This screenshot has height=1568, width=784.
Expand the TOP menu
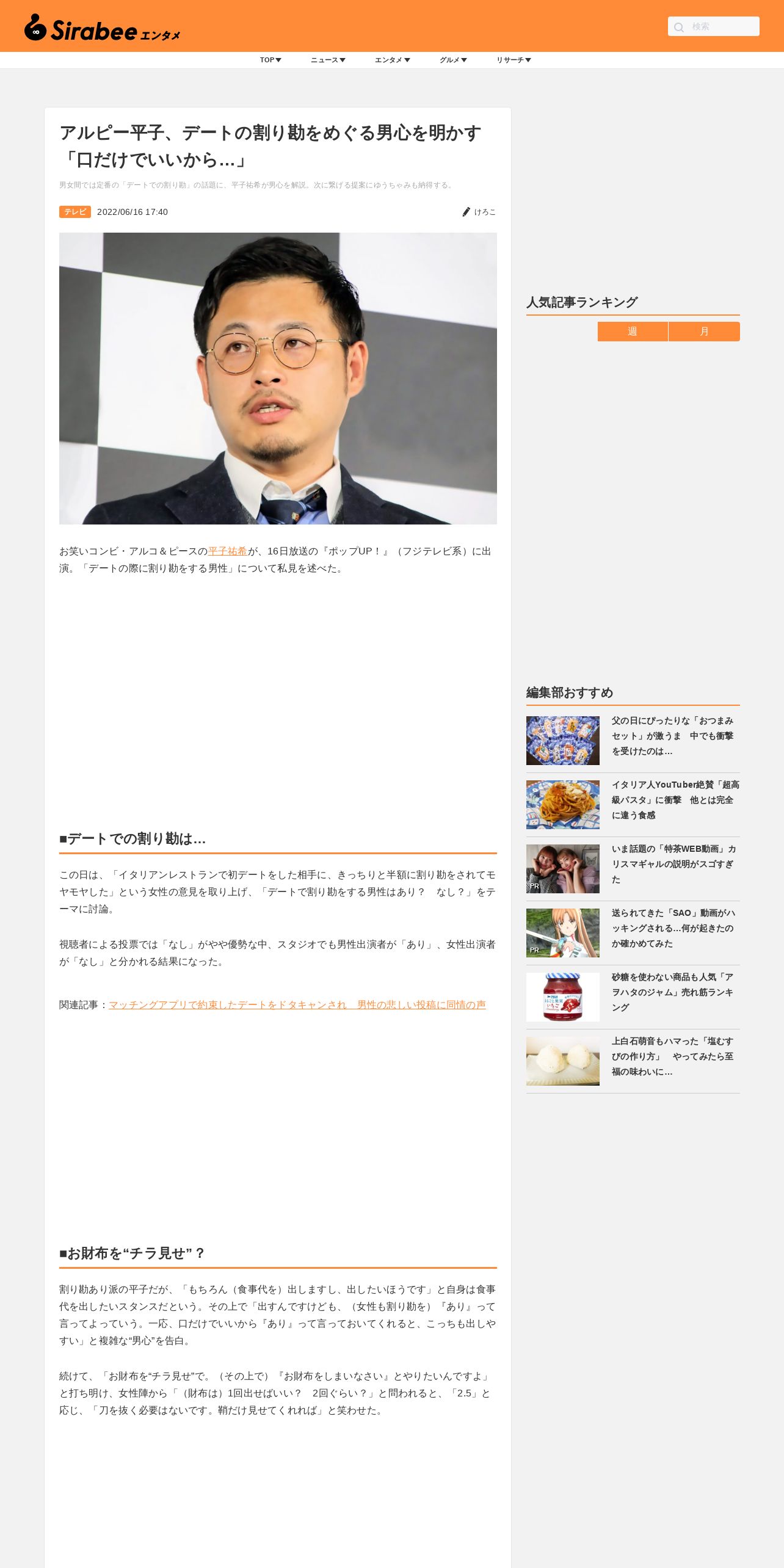coord(270,60)
